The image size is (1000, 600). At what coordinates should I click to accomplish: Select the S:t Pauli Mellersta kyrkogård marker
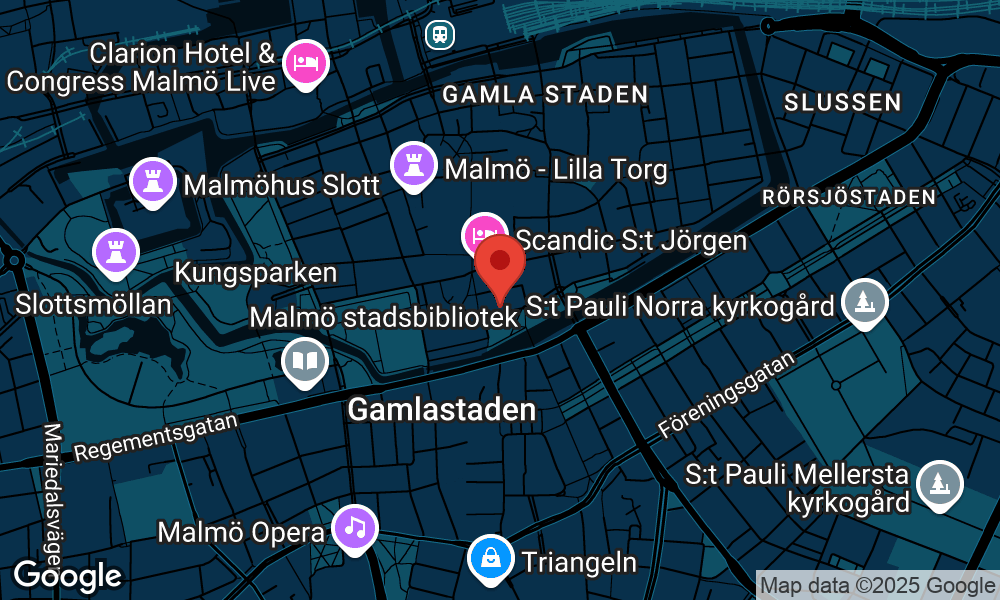[x=939, y=483]
